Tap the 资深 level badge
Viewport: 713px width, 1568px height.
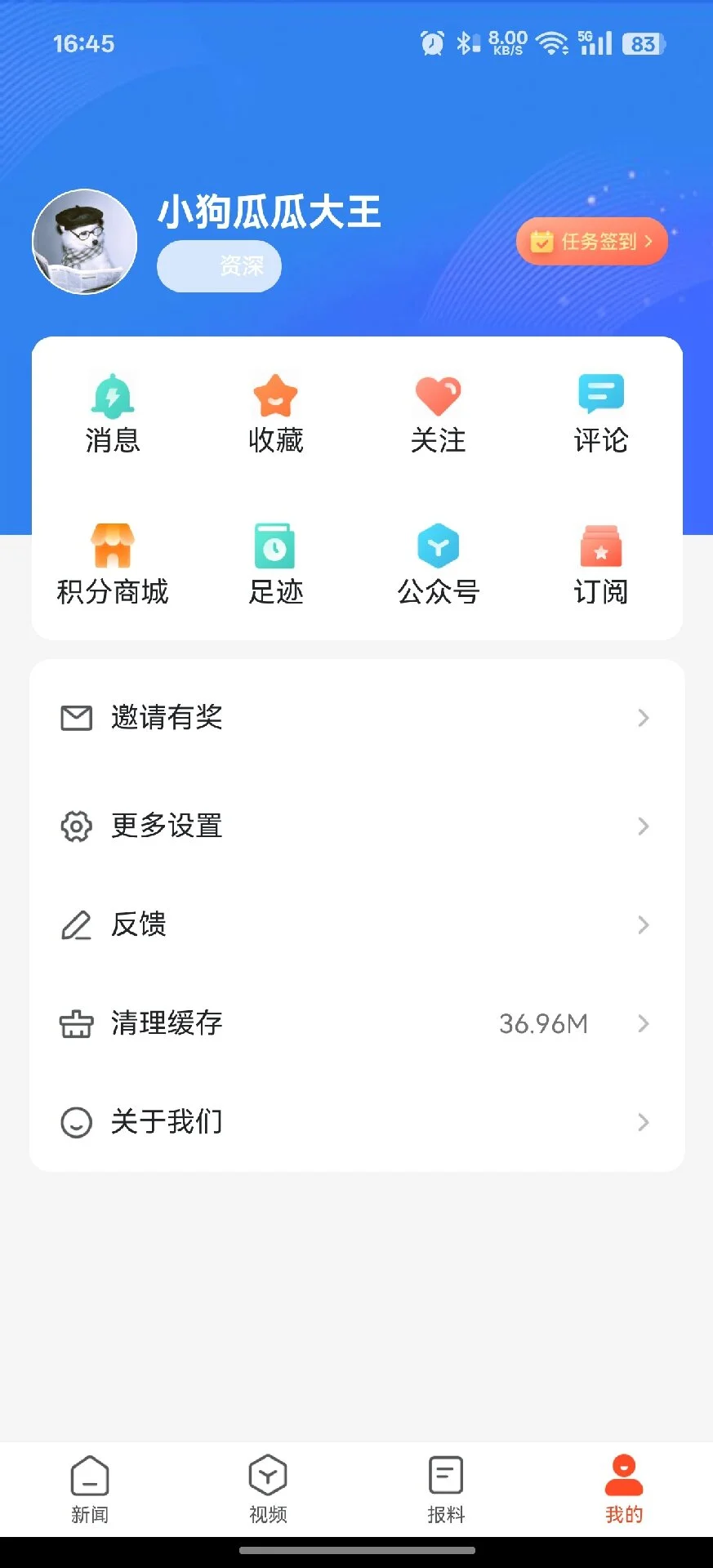pos(218,265)
